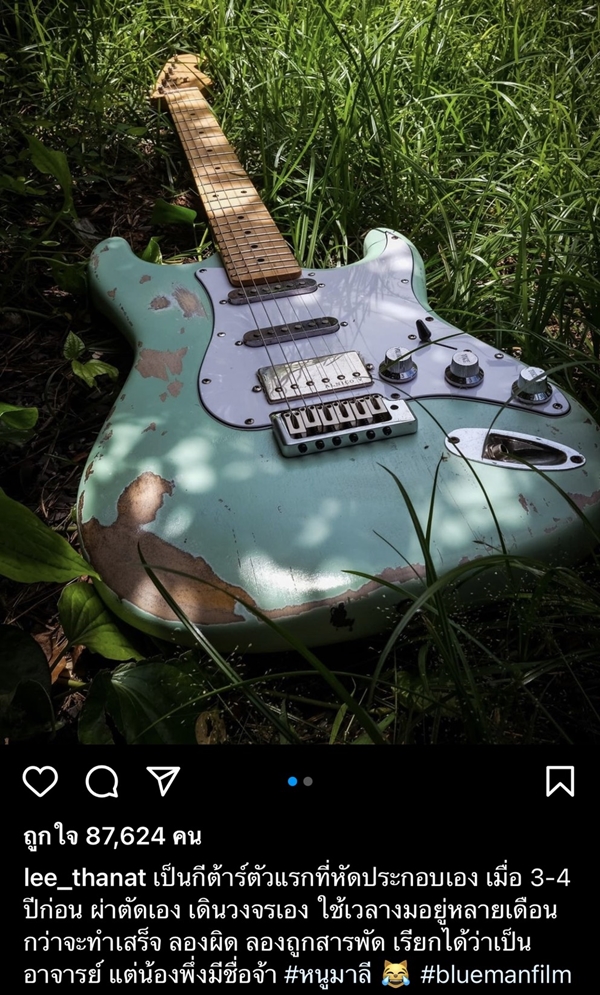The image size is (600, 995).
Task: Share this post via the paper plane icon
Action: click(163, 780)
